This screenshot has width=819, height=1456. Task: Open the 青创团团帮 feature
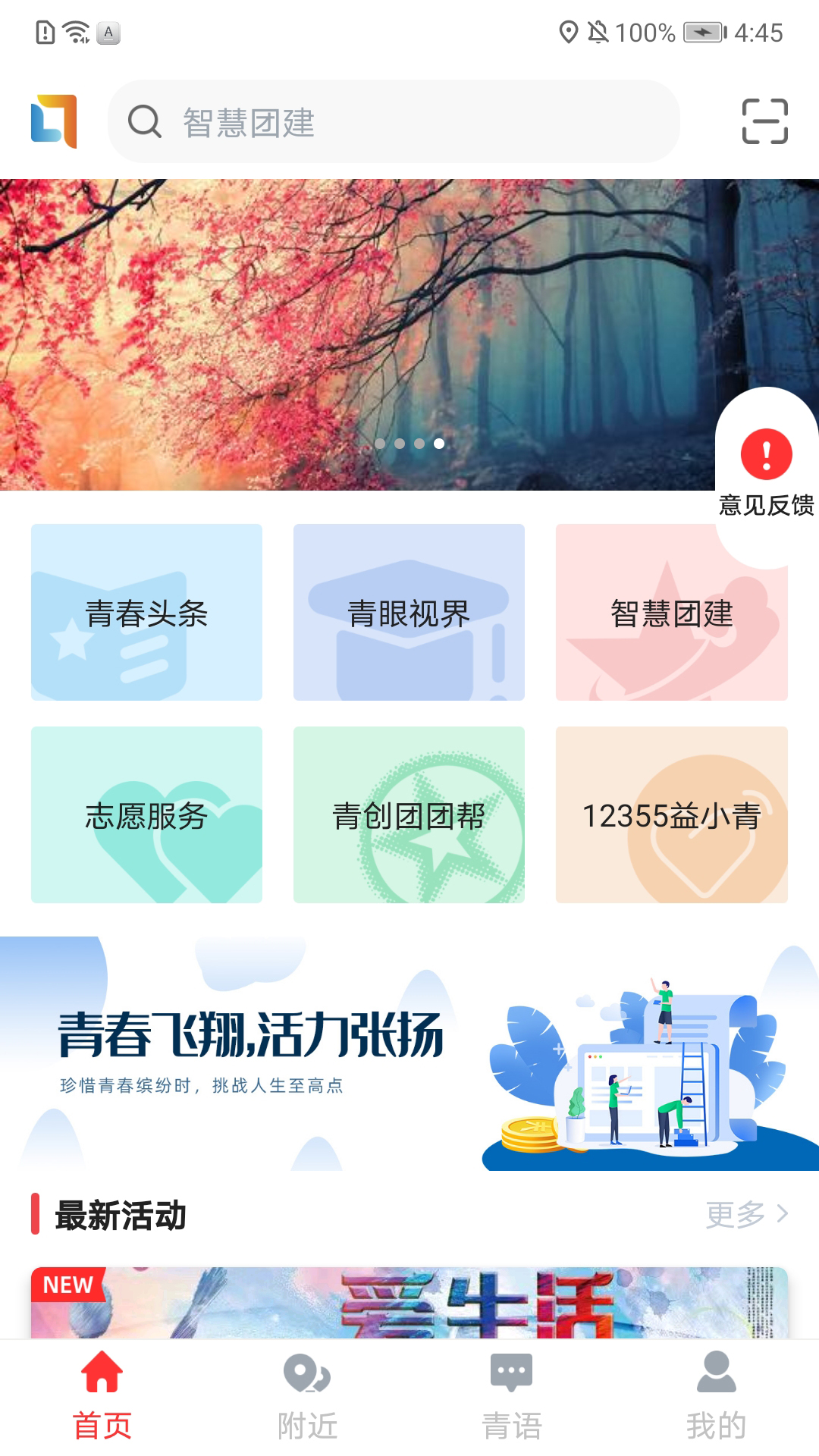409,817
